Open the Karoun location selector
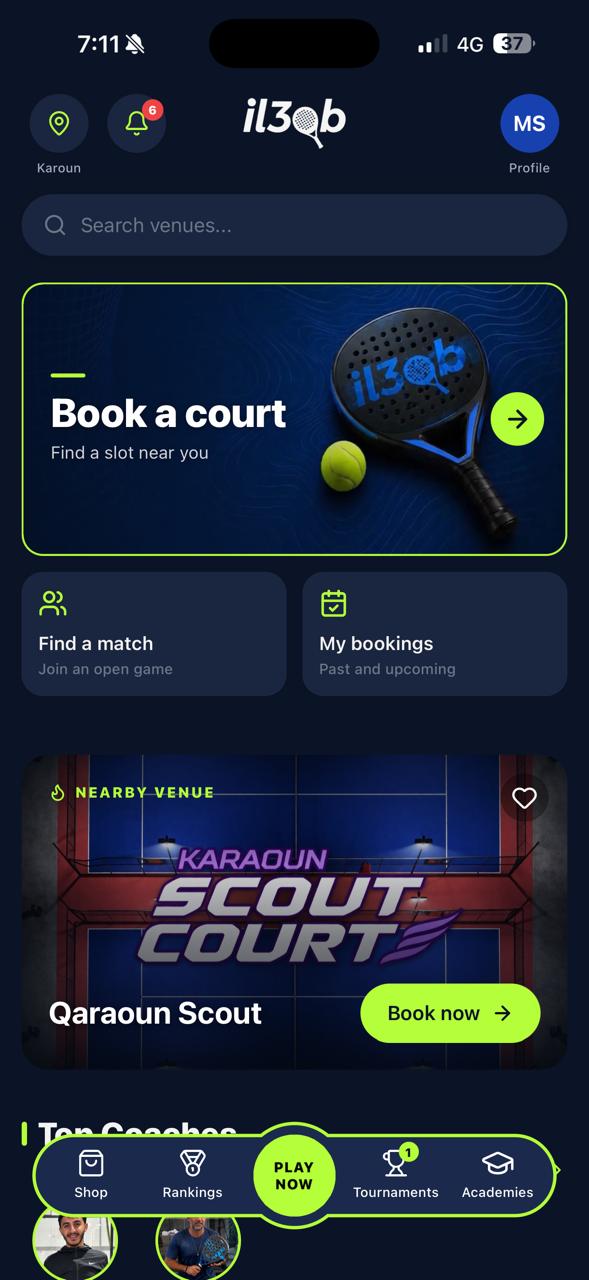 click(x=59, y=124)
